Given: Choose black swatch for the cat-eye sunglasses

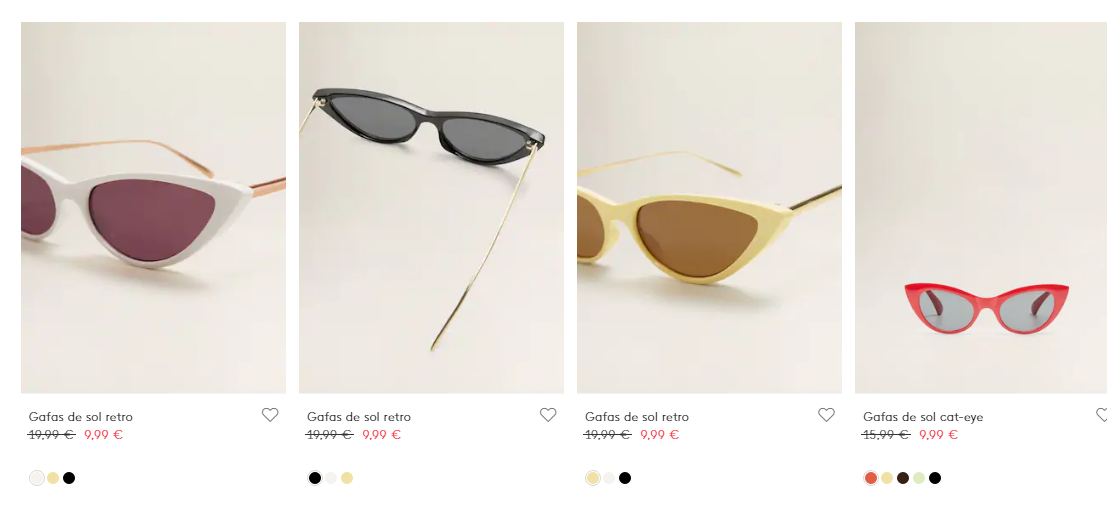Looking at the screenshot, I should pyautogui.click(x=935, y=478).
